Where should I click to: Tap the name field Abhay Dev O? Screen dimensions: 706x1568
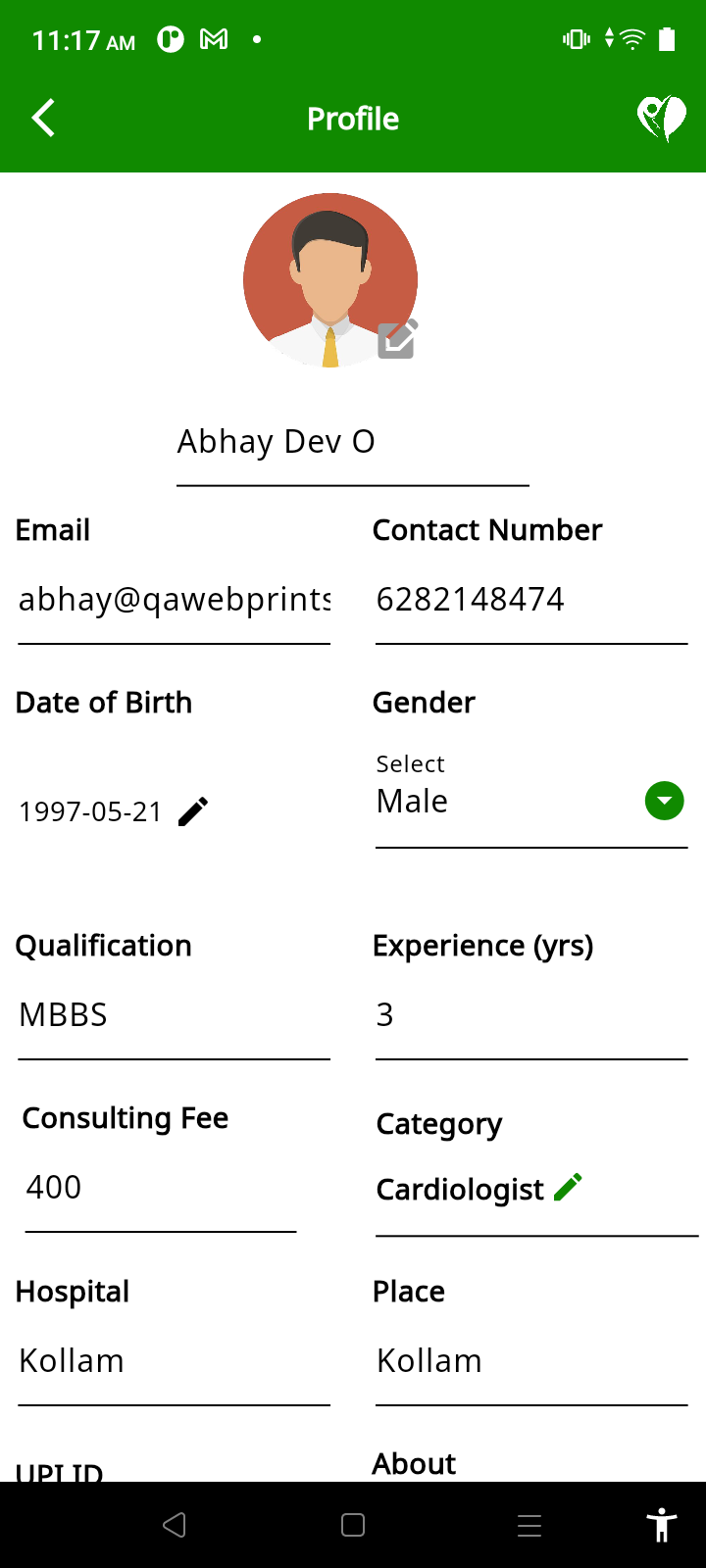coord(352,443)
